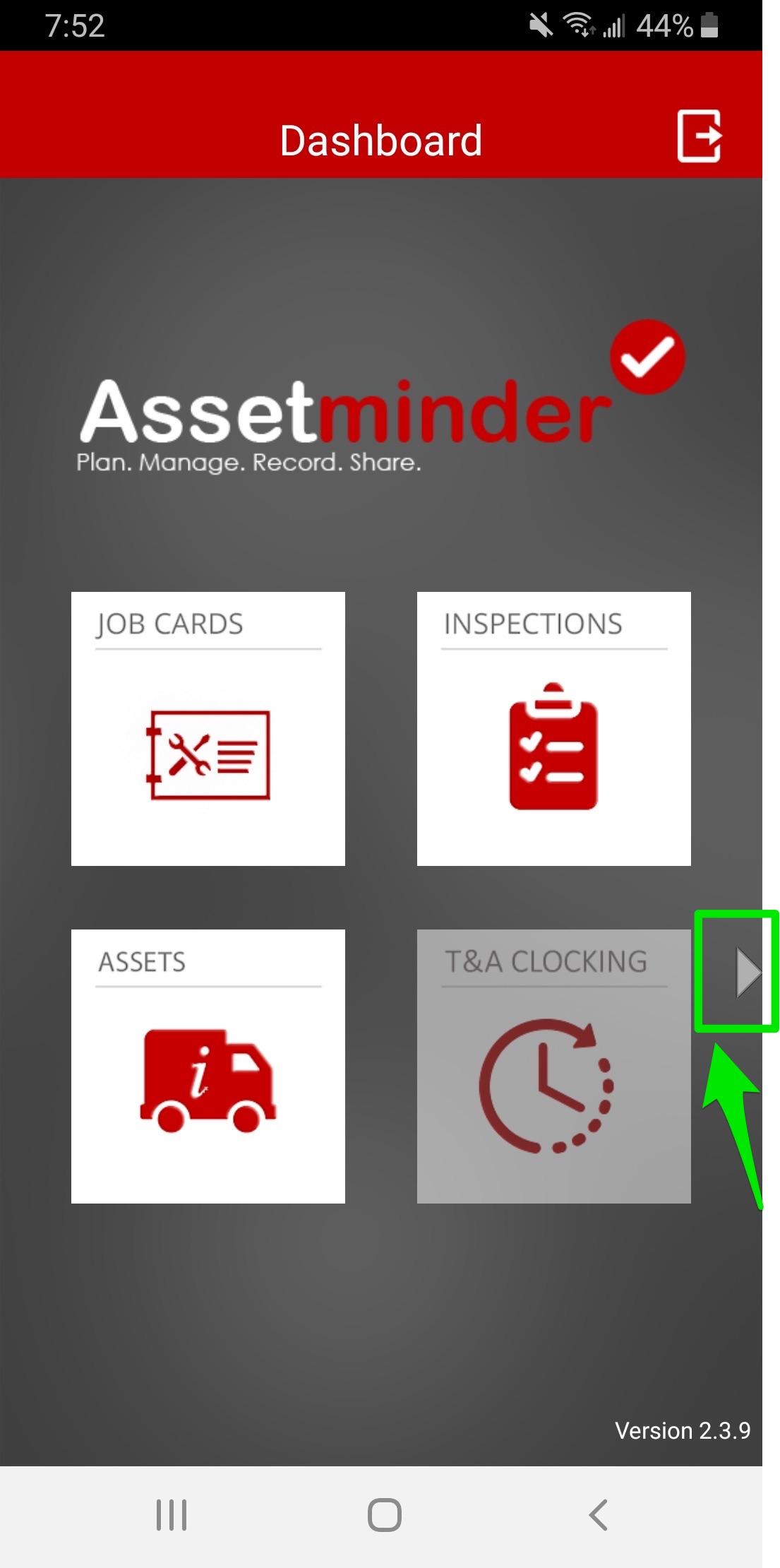Open the T&A Clocking tile
The height and width of the screenshot is (1568, 780).
click(x=553, y=1066)
